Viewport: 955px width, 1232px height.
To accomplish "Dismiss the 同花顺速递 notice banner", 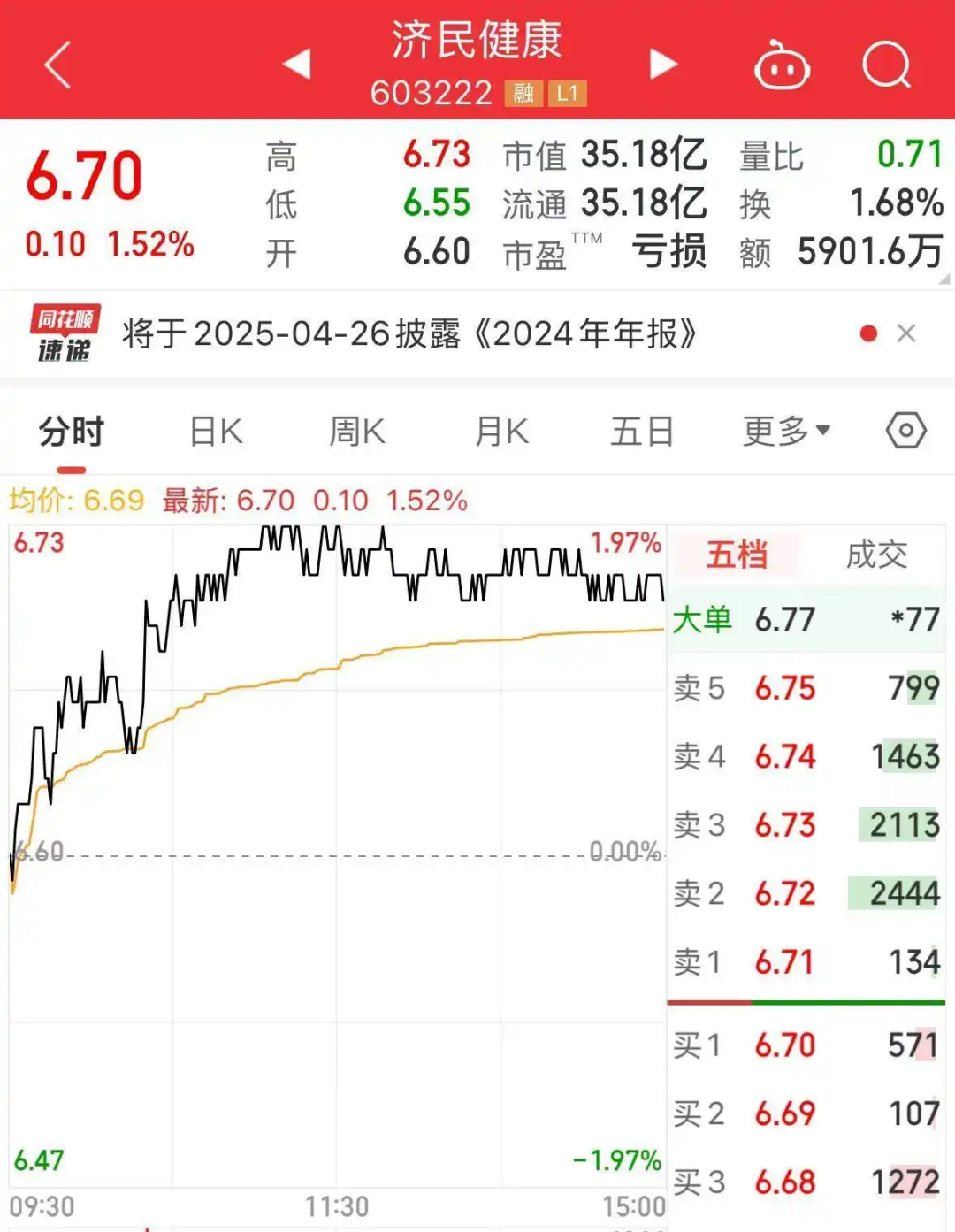I will (x=905, y=333).
